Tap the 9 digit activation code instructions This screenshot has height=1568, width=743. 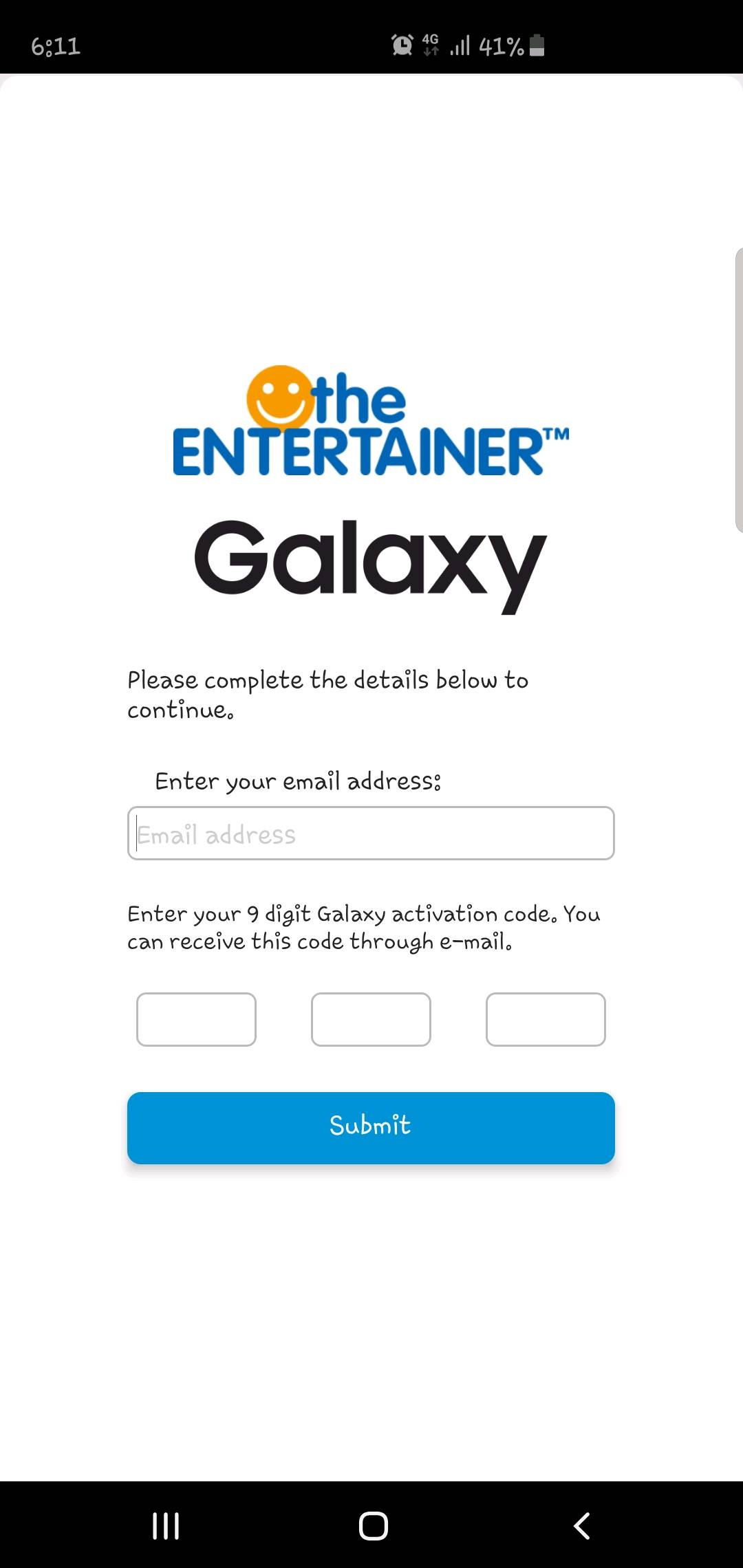coord(363,927)
